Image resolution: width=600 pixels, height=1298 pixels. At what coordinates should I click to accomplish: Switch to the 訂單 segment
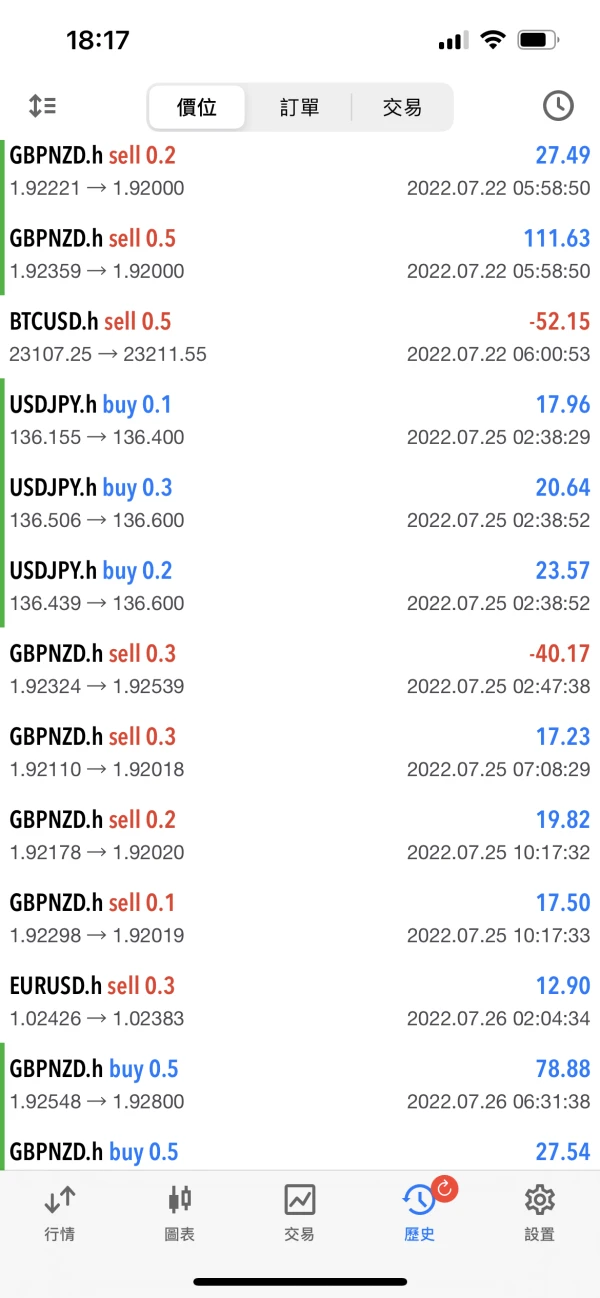click(299, 107)
